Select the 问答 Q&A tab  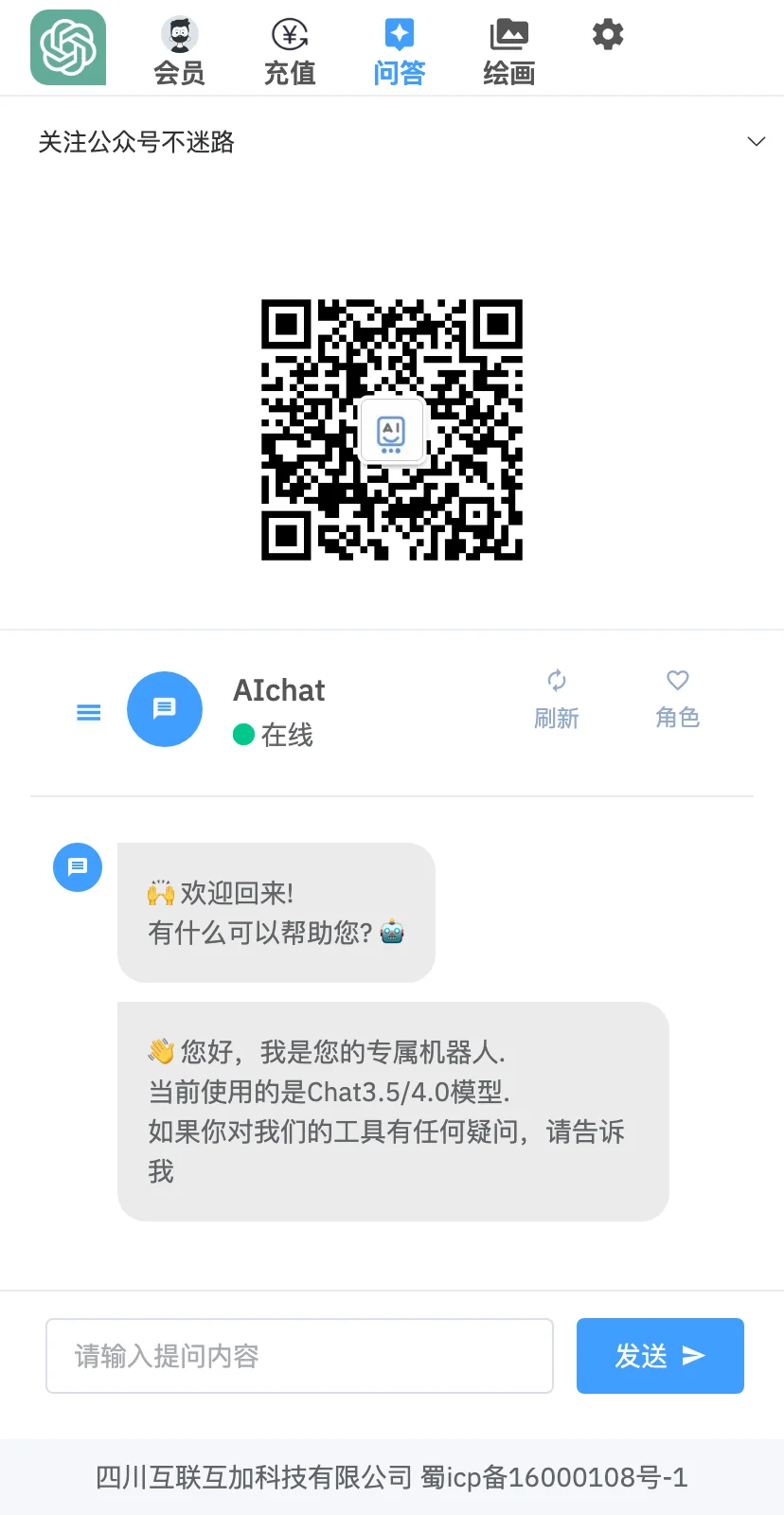pyautogui.click(x=400, y=52)
